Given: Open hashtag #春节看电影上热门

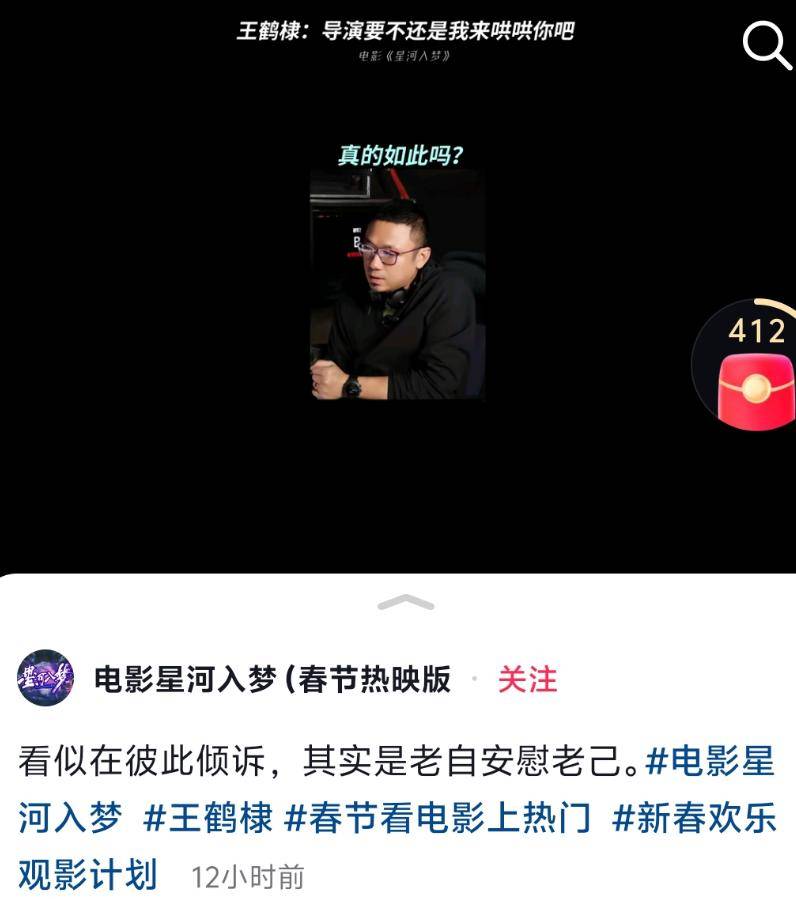Looking at the screenshot, I should (x=438, y=818).
